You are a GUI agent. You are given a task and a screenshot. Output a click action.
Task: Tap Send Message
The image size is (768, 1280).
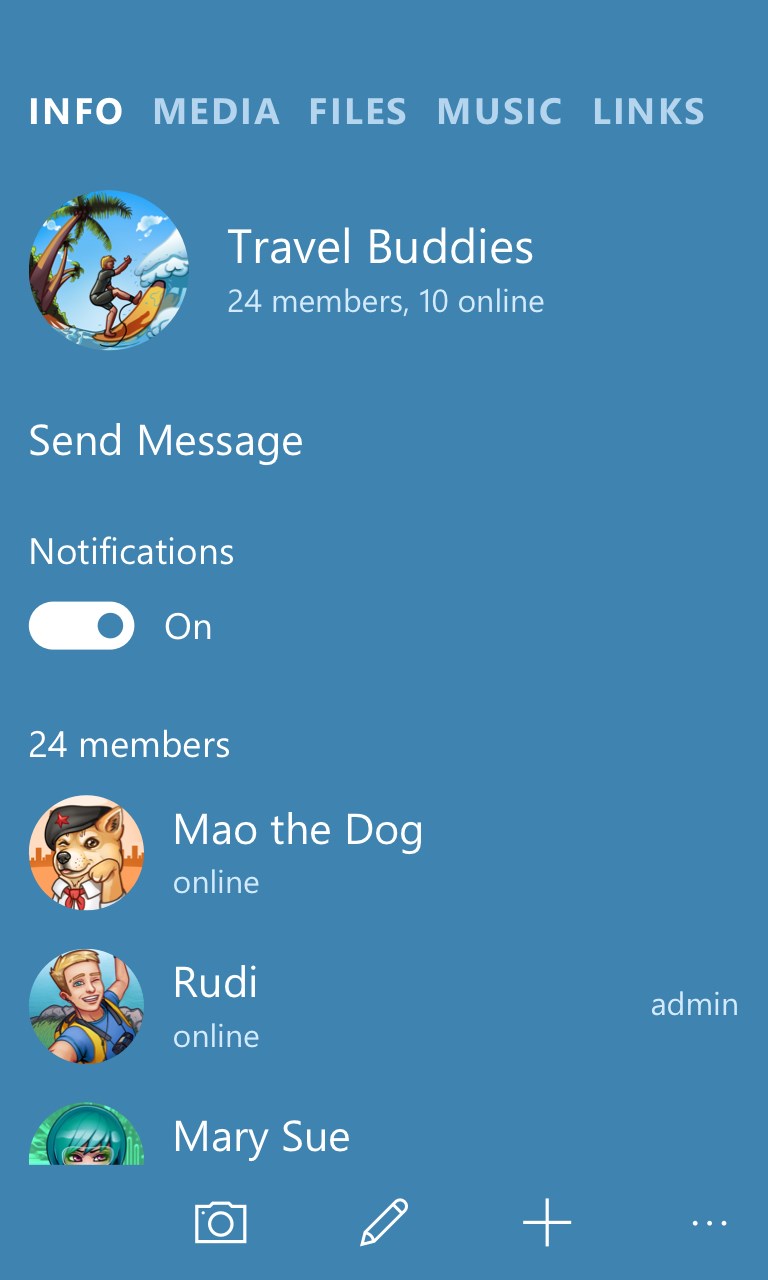[166, 441]
